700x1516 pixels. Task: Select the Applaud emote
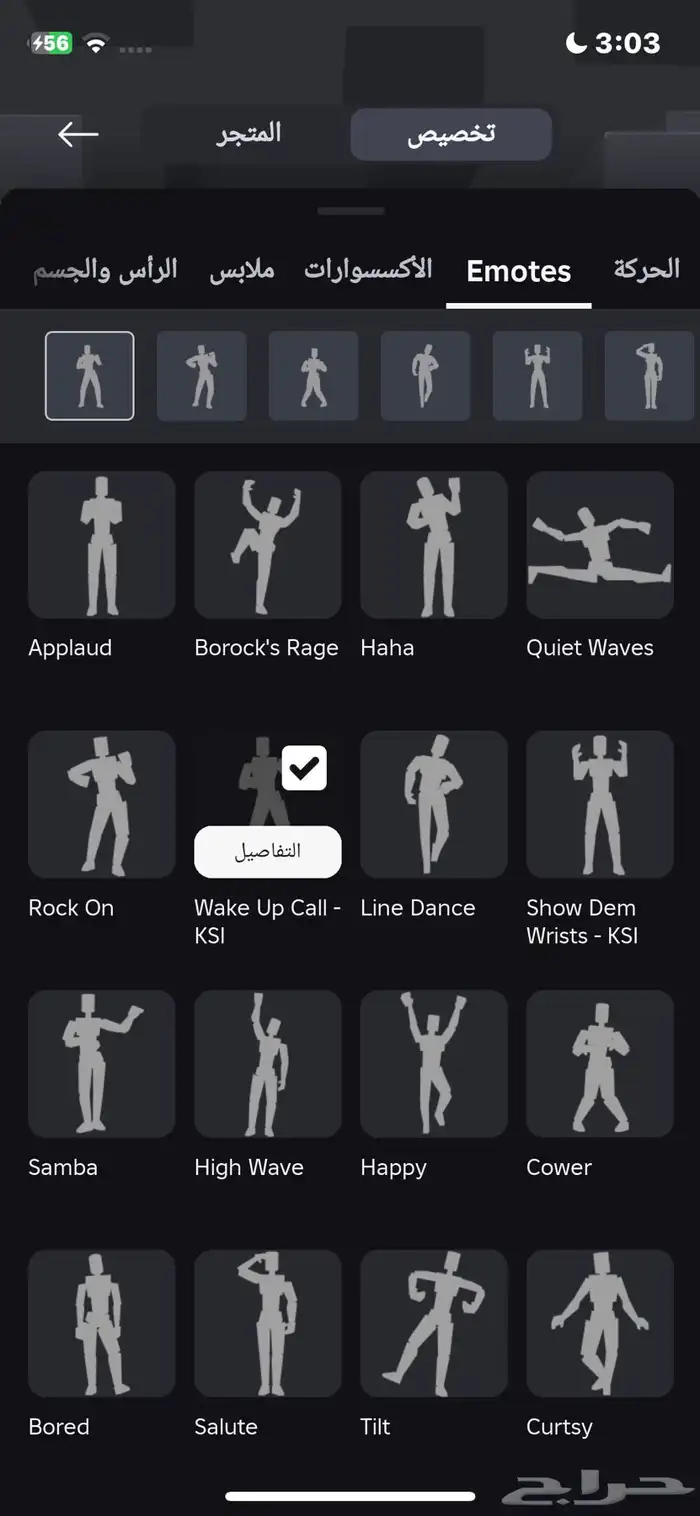[x=101, y=545]
